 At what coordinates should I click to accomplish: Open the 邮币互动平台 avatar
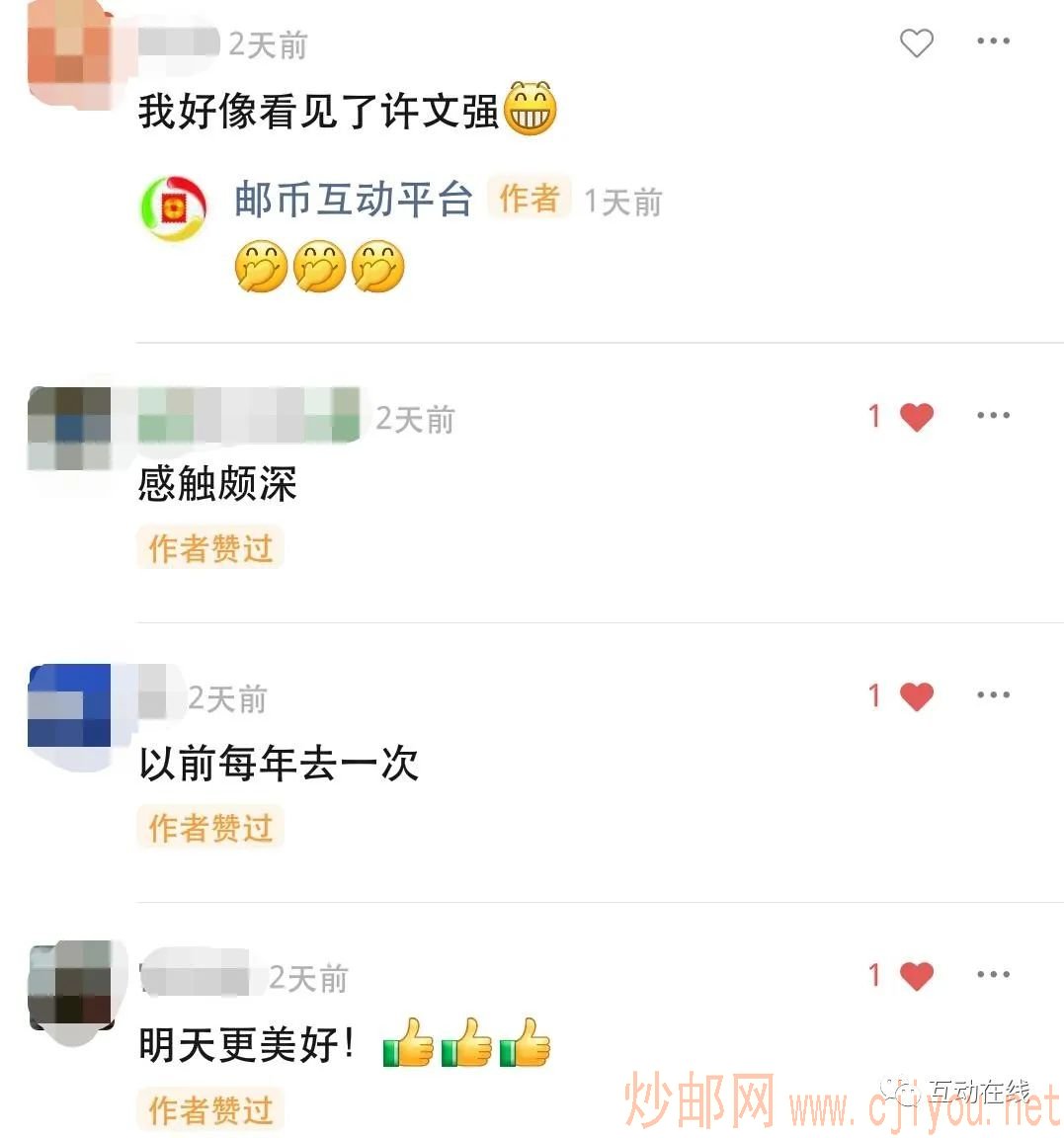click(x=174, y=207)
